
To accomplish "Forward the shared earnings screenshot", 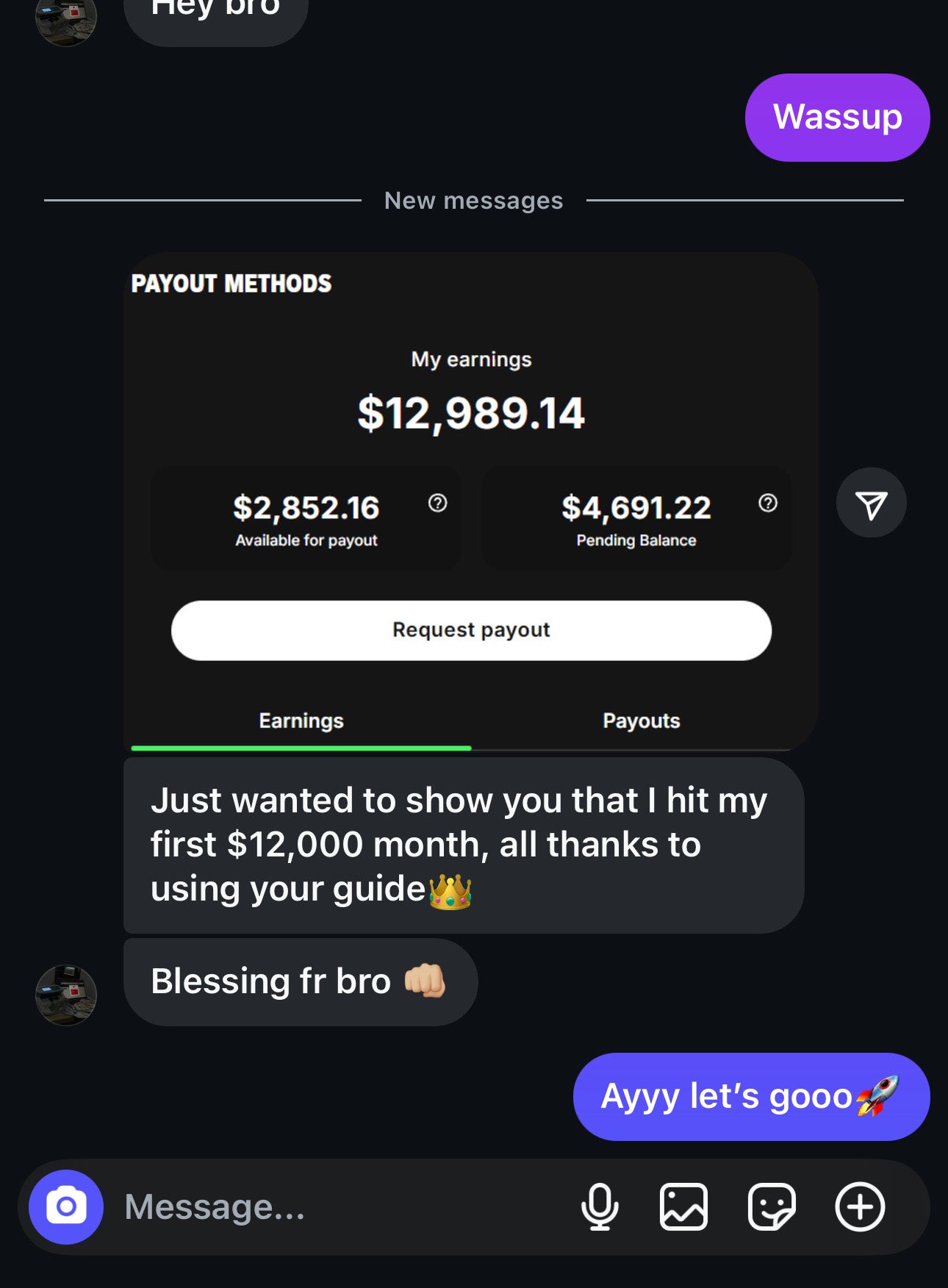I will pos(871,503).
